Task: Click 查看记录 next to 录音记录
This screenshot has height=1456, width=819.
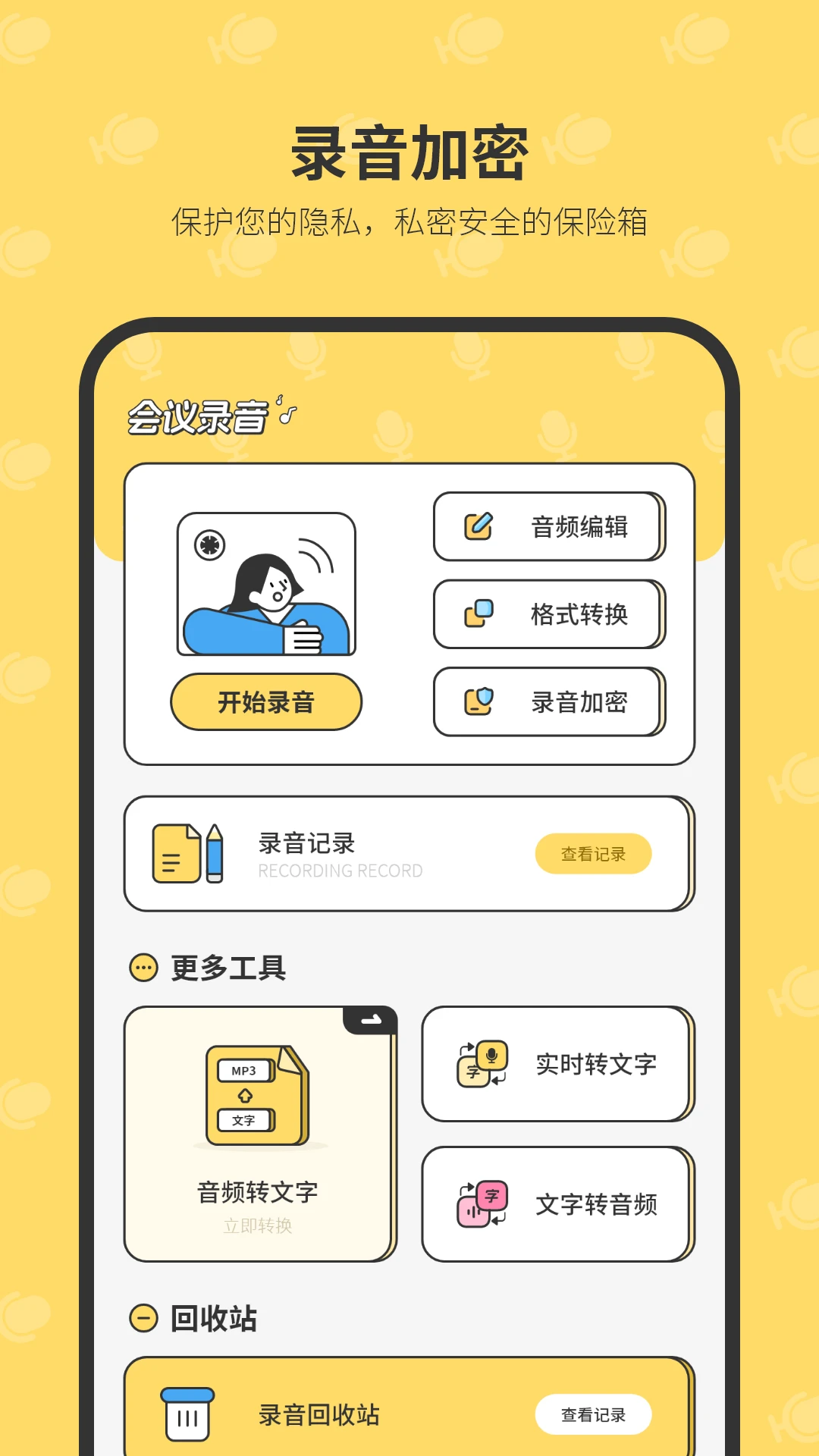Action: click(x=594, y=853)
